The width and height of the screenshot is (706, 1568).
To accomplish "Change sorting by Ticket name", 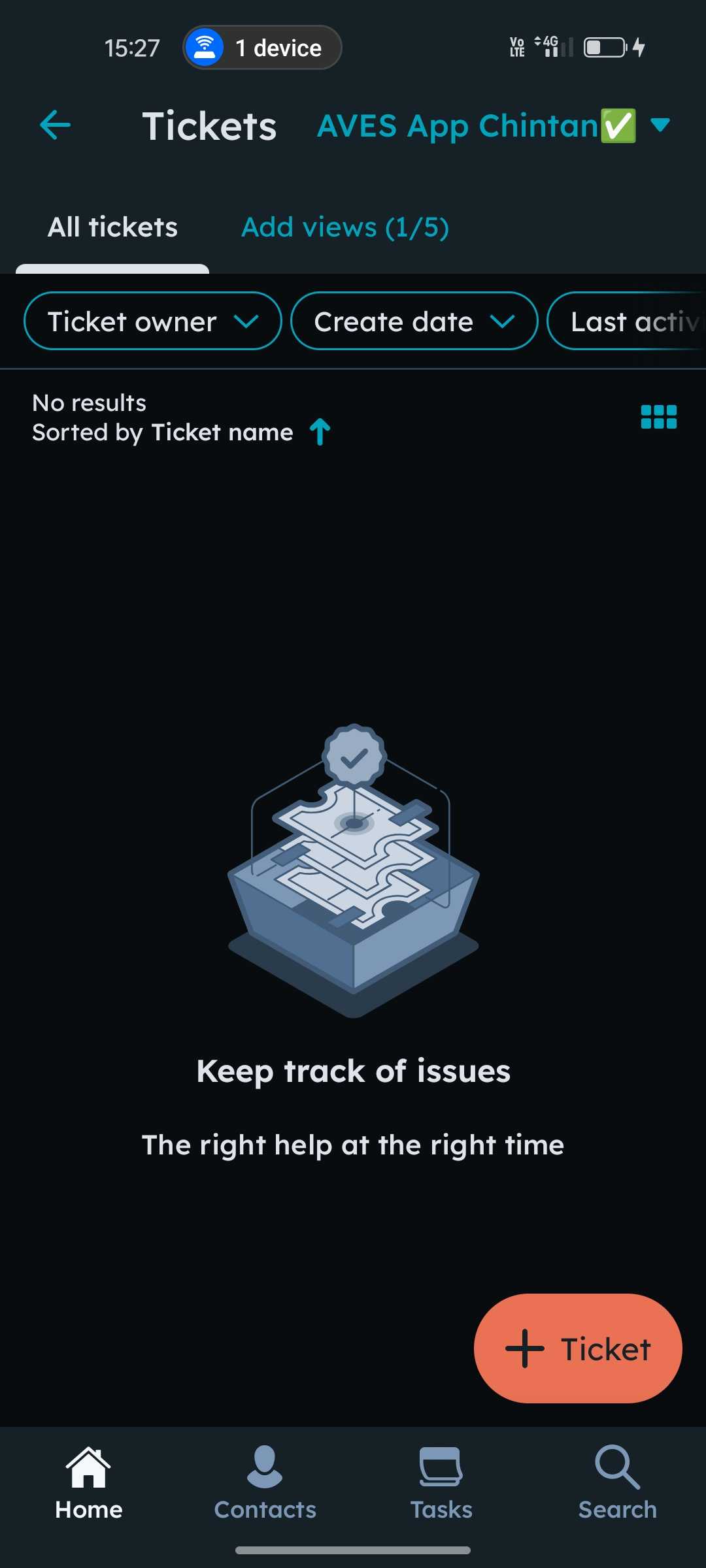I will point(182,433).
